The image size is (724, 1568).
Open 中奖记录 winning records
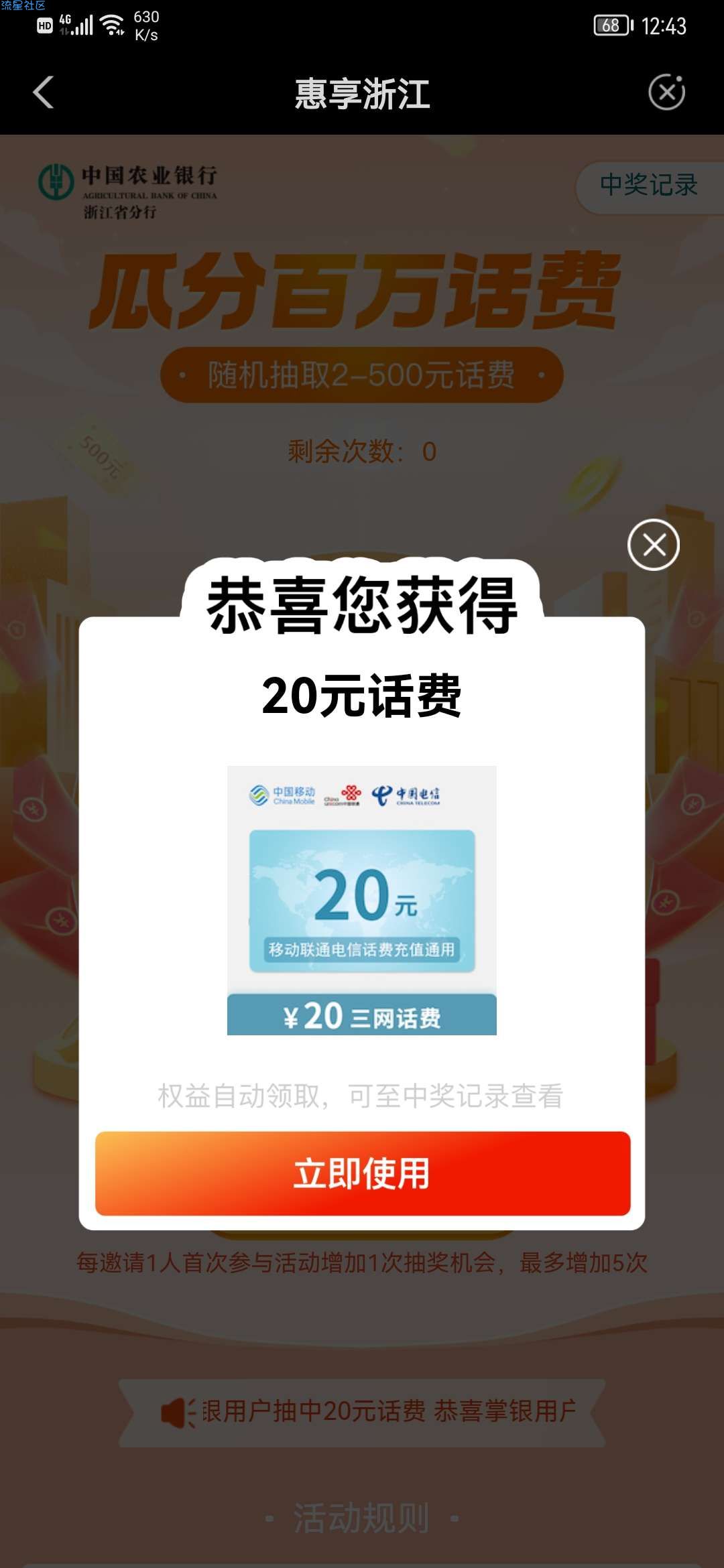(648, 186)
